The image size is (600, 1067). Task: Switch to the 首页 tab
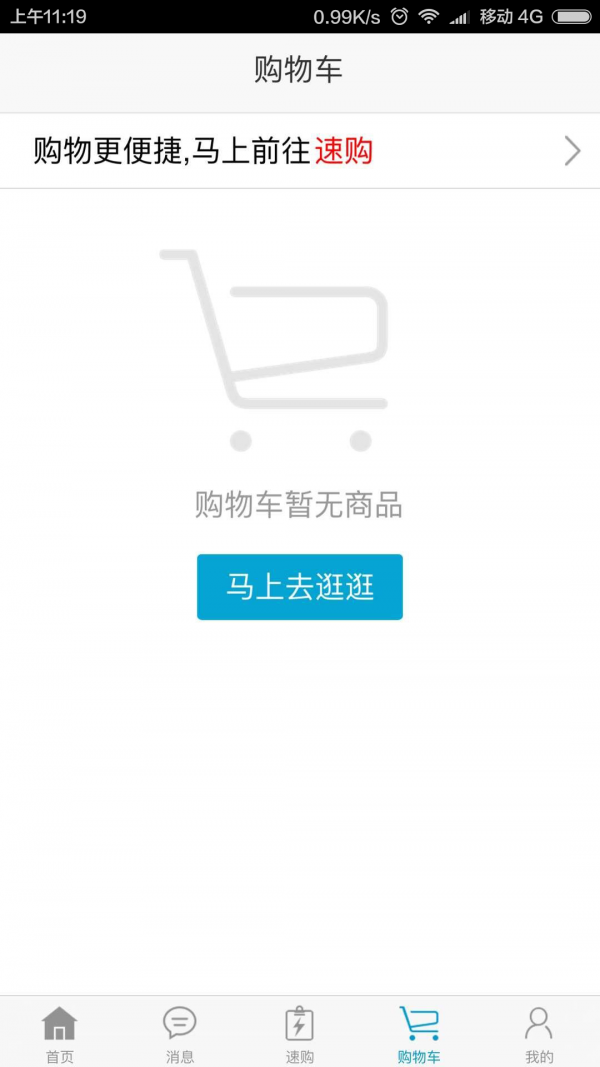(x=60, y=1033)
